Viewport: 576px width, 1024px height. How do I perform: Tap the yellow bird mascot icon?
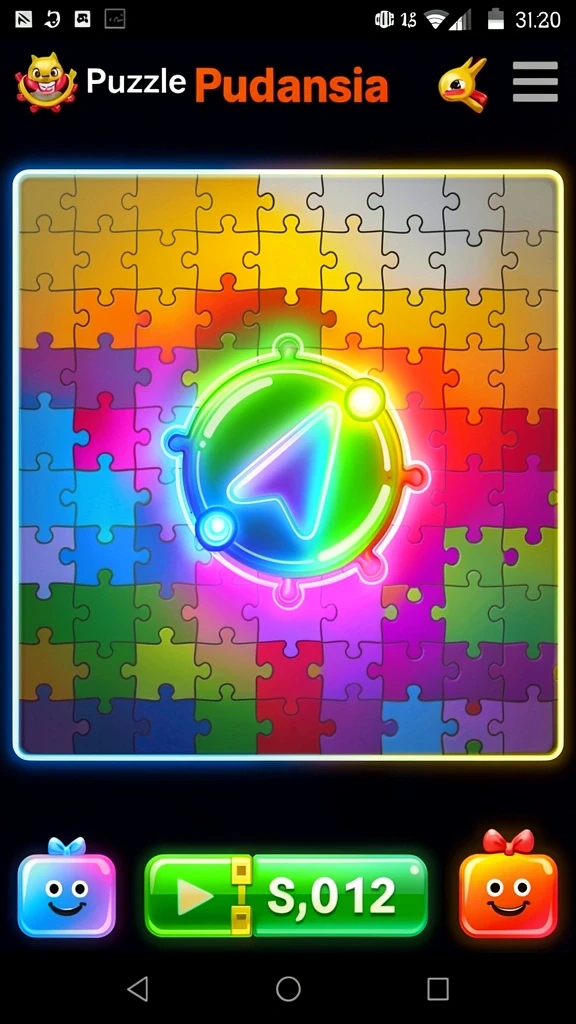pos(463,85)
